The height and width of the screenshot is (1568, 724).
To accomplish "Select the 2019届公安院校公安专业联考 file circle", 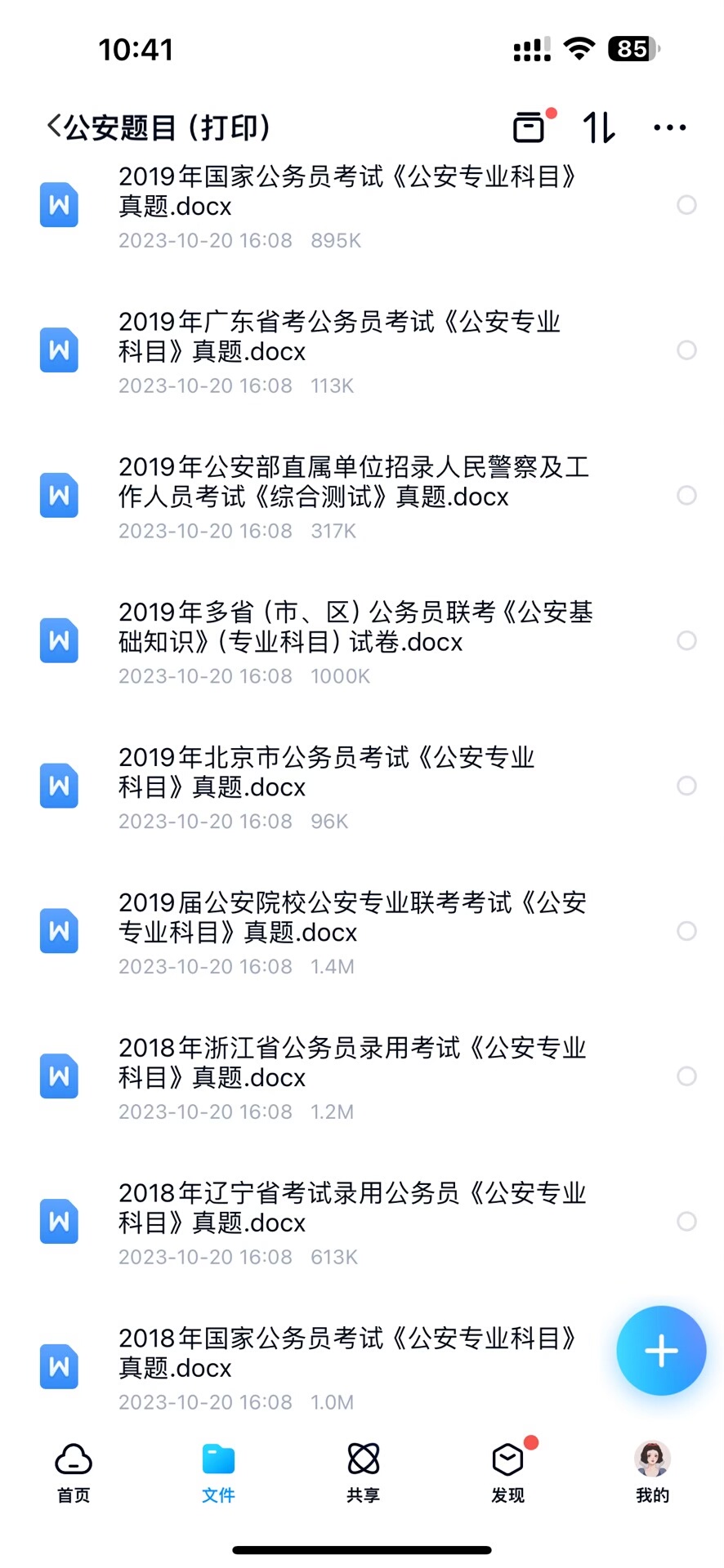I will click(686, 931).
